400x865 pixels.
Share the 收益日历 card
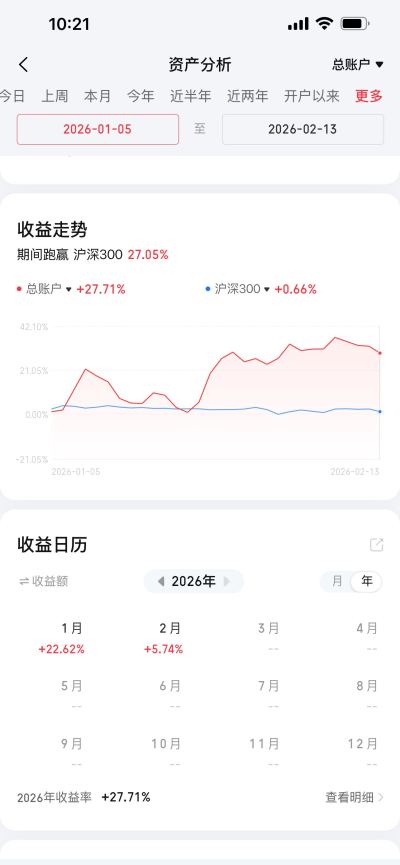(x=376, y=545)
